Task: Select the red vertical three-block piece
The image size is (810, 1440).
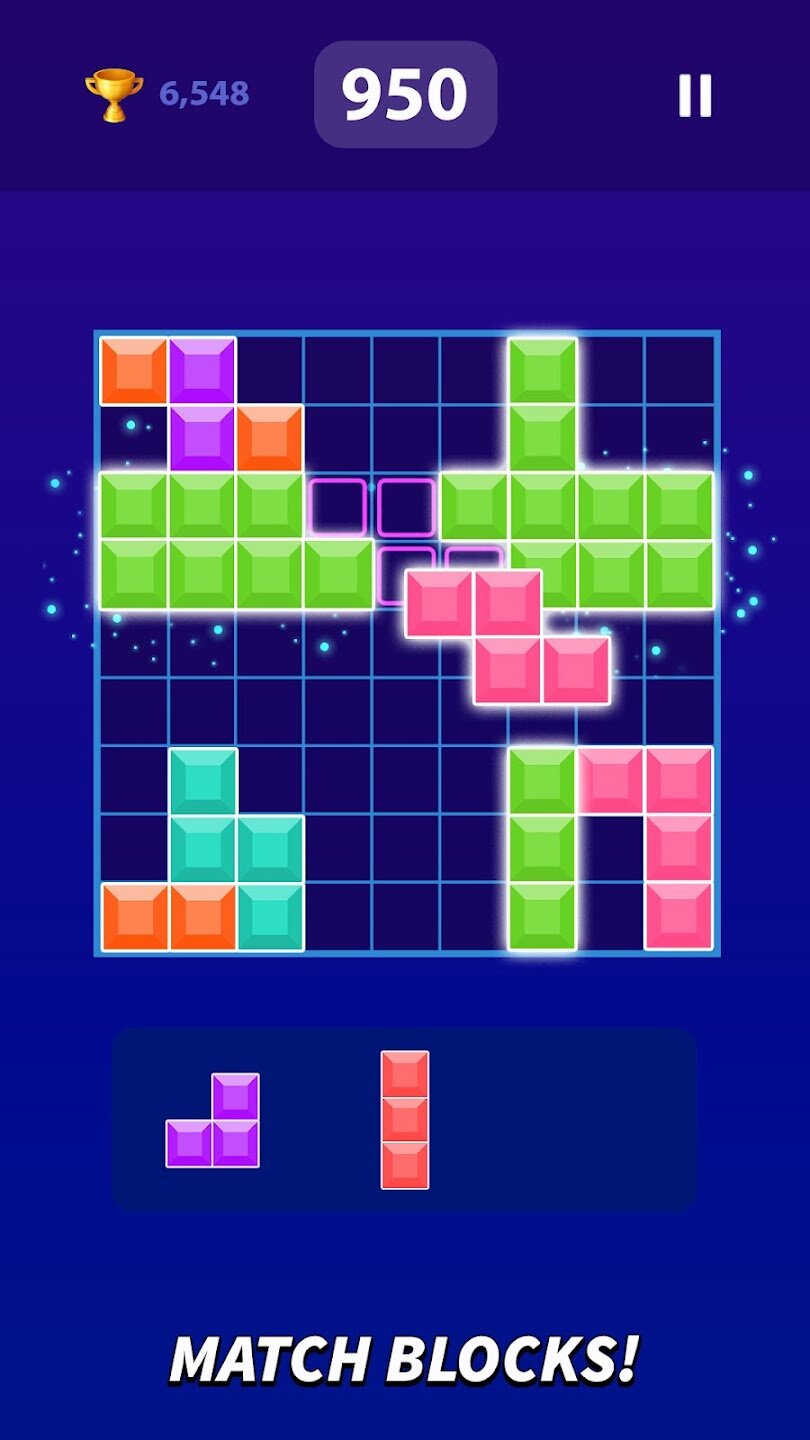Action: tap(405, 1119)
